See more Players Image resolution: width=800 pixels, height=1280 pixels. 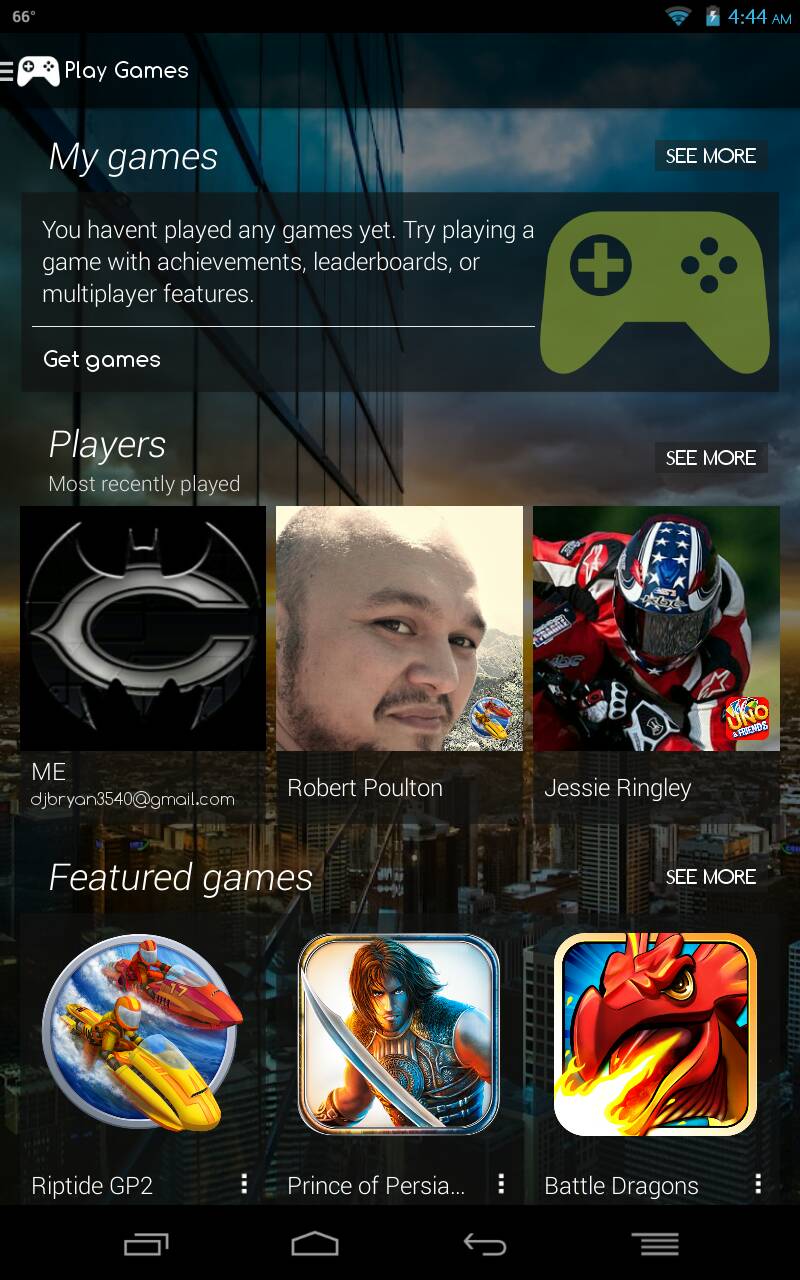point(711,458)
